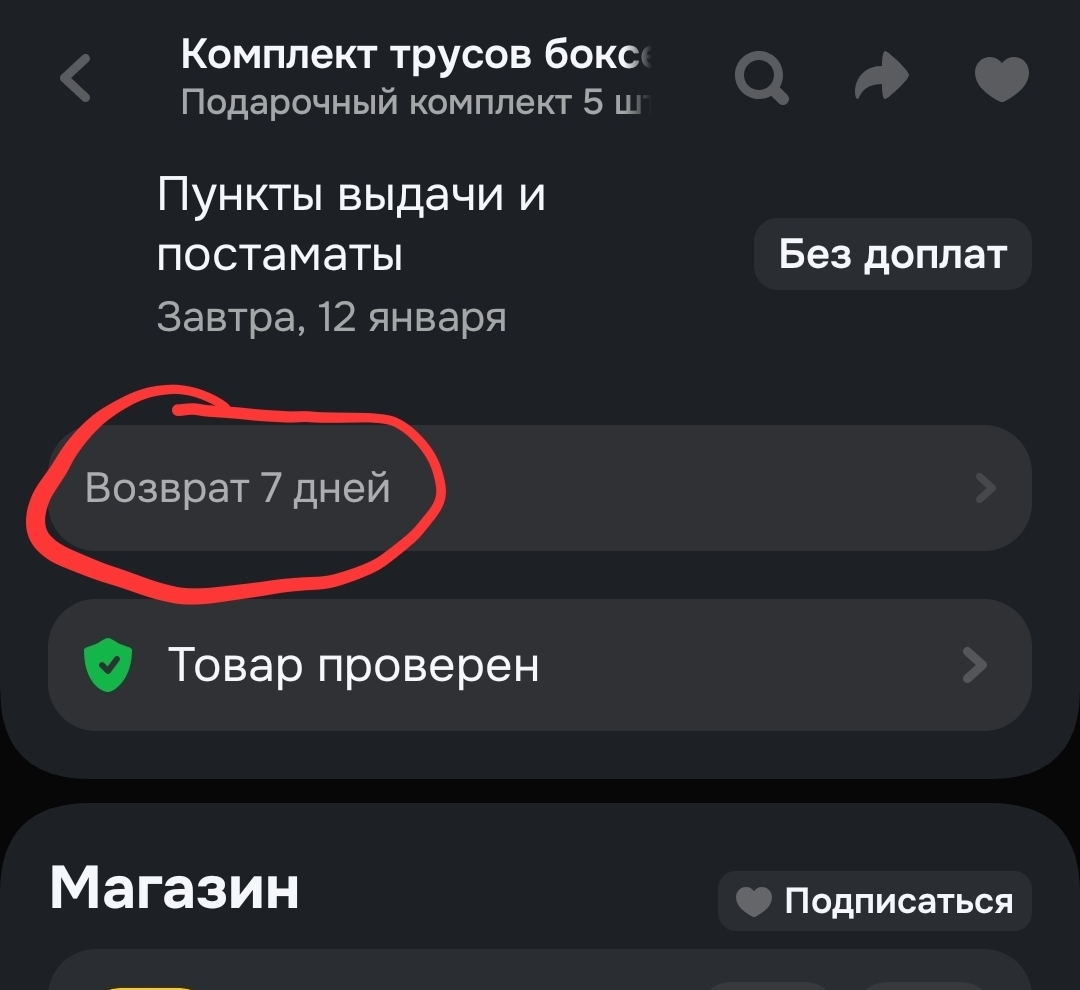The width and height of the screenshot is (1080, 990).
Task: Open the 'Товар проверен' row
Action: pos(539,665)
